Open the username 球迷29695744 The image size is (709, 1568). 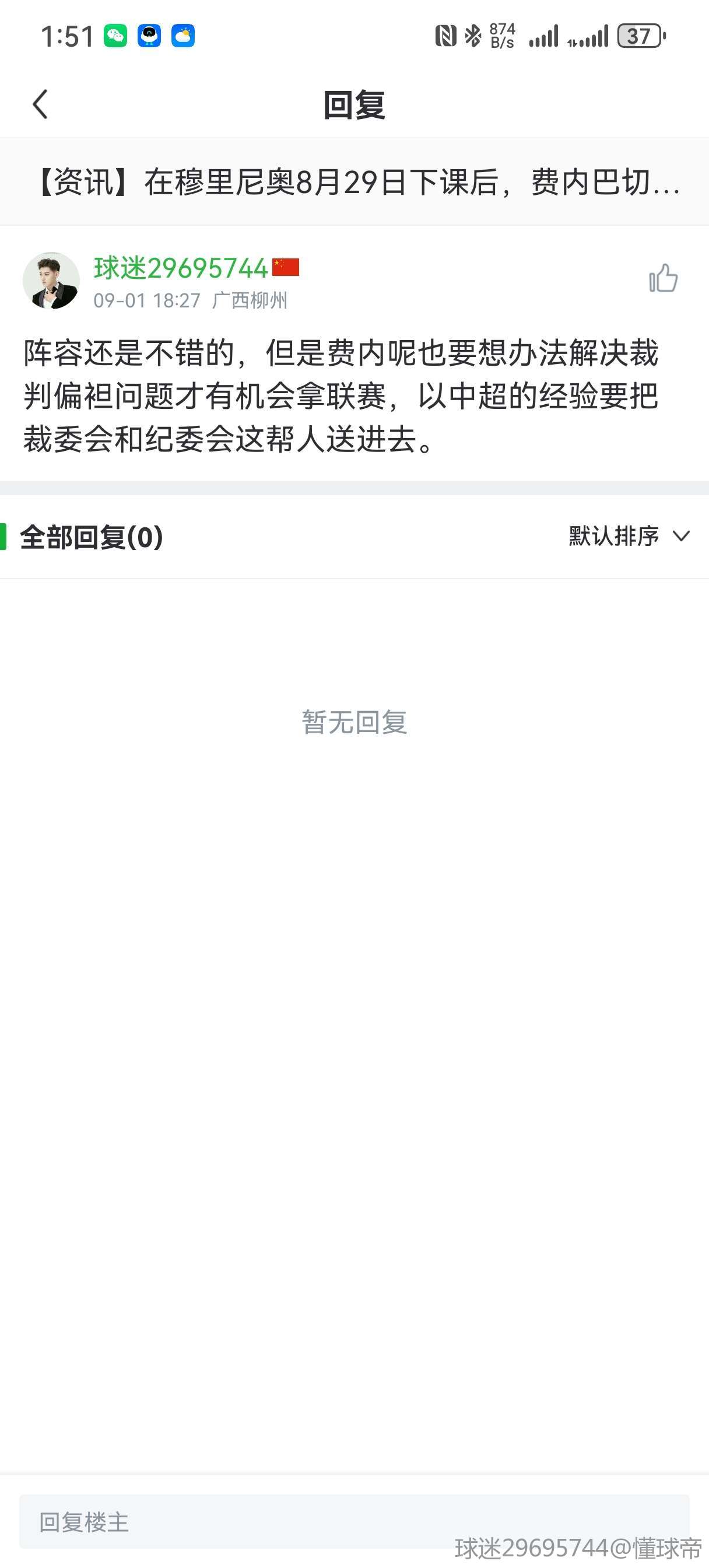pos(181,268)
